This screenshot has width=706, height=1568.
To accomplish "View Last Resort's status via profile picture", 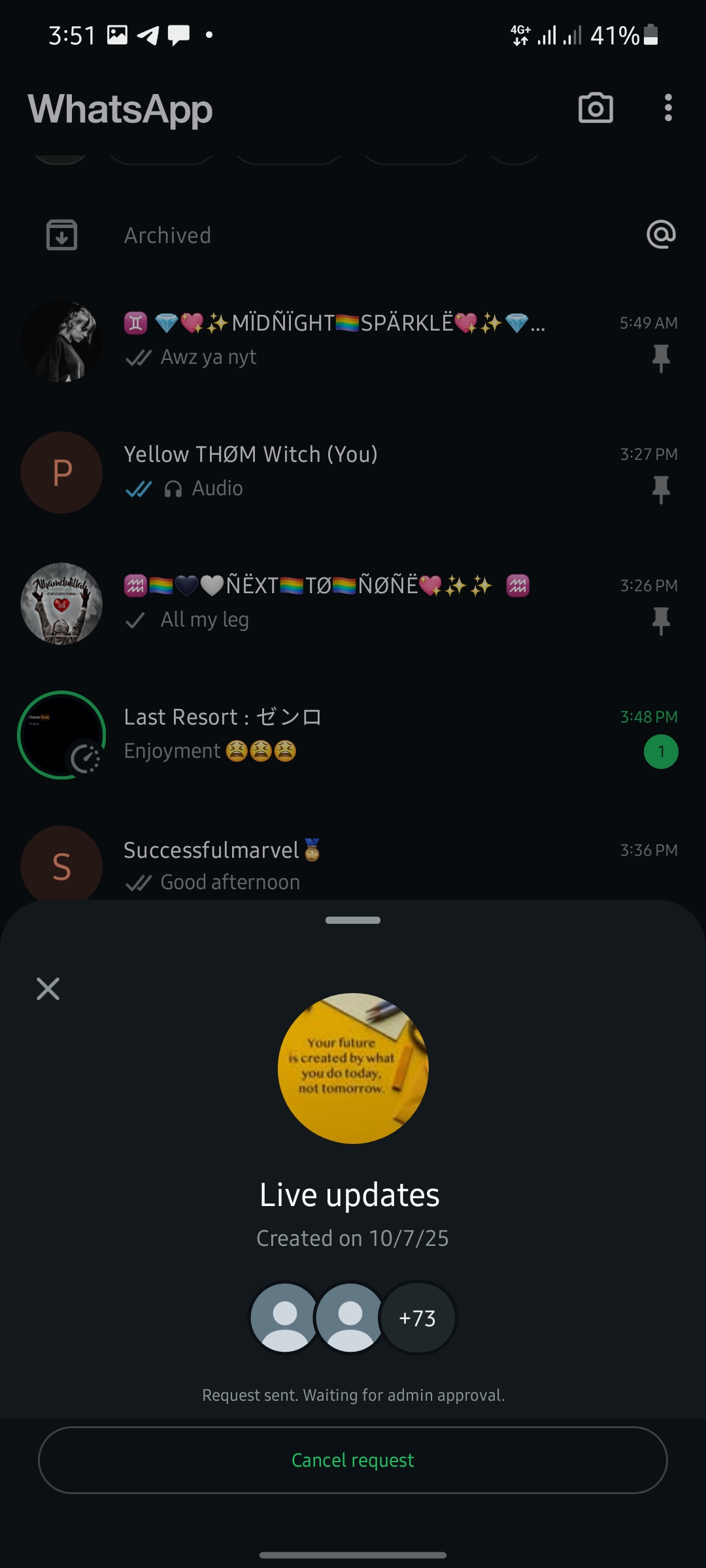I will click(x=61, y=734).
